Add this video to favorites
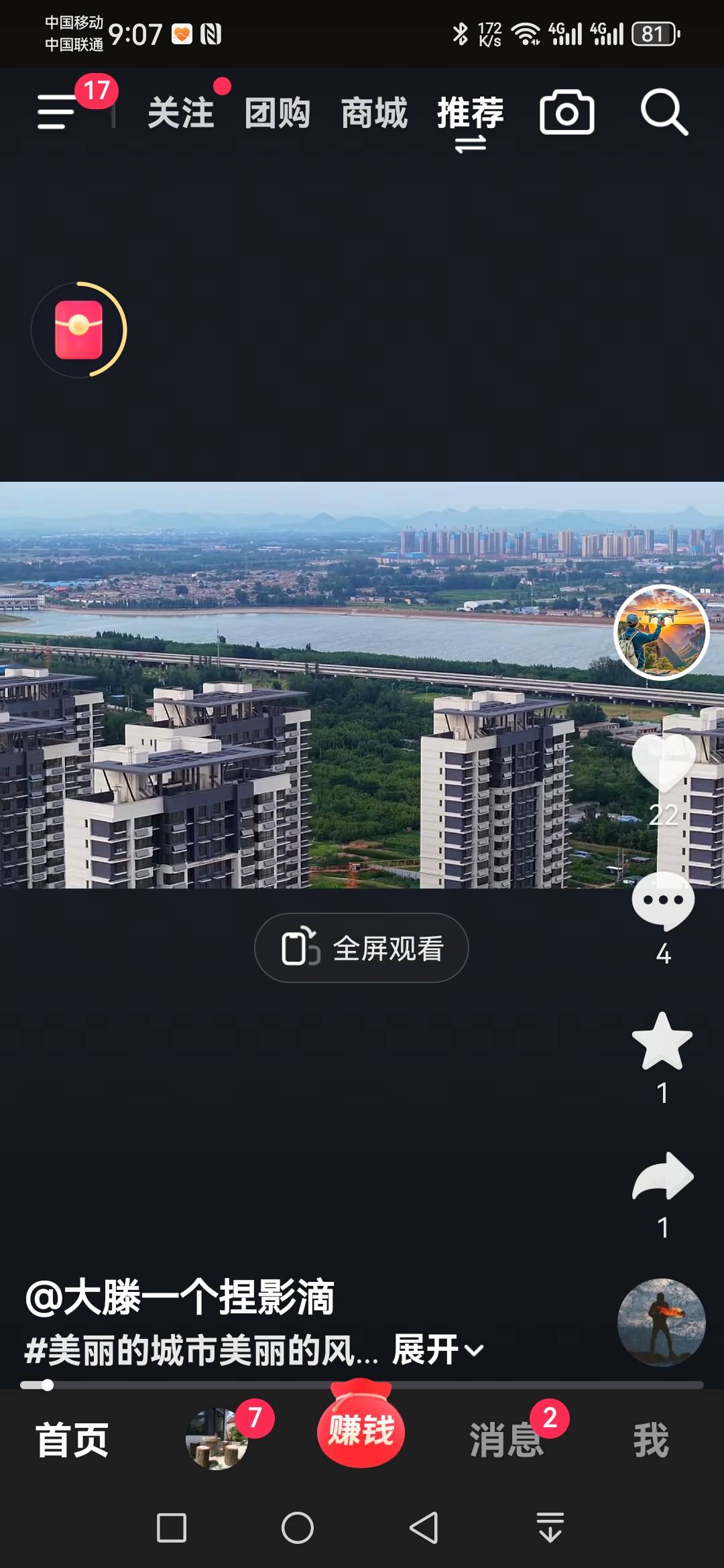This screenshot has width=724, height=1568. [x=662, y=1042]
